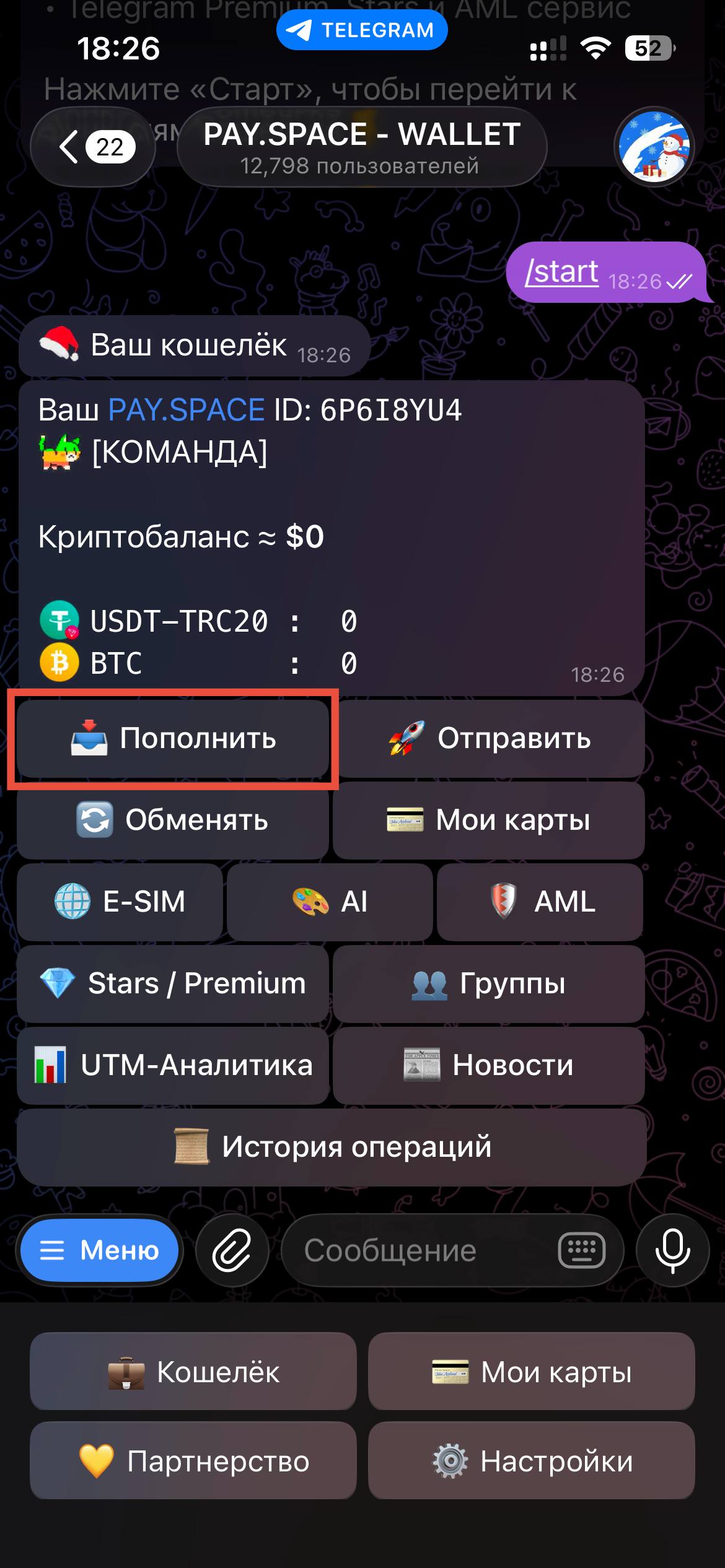The height and width of the screenshot is (1568, 725).
Task: Choose Stars / Premium
Action: pyautogui.click(x=173, y=983)
